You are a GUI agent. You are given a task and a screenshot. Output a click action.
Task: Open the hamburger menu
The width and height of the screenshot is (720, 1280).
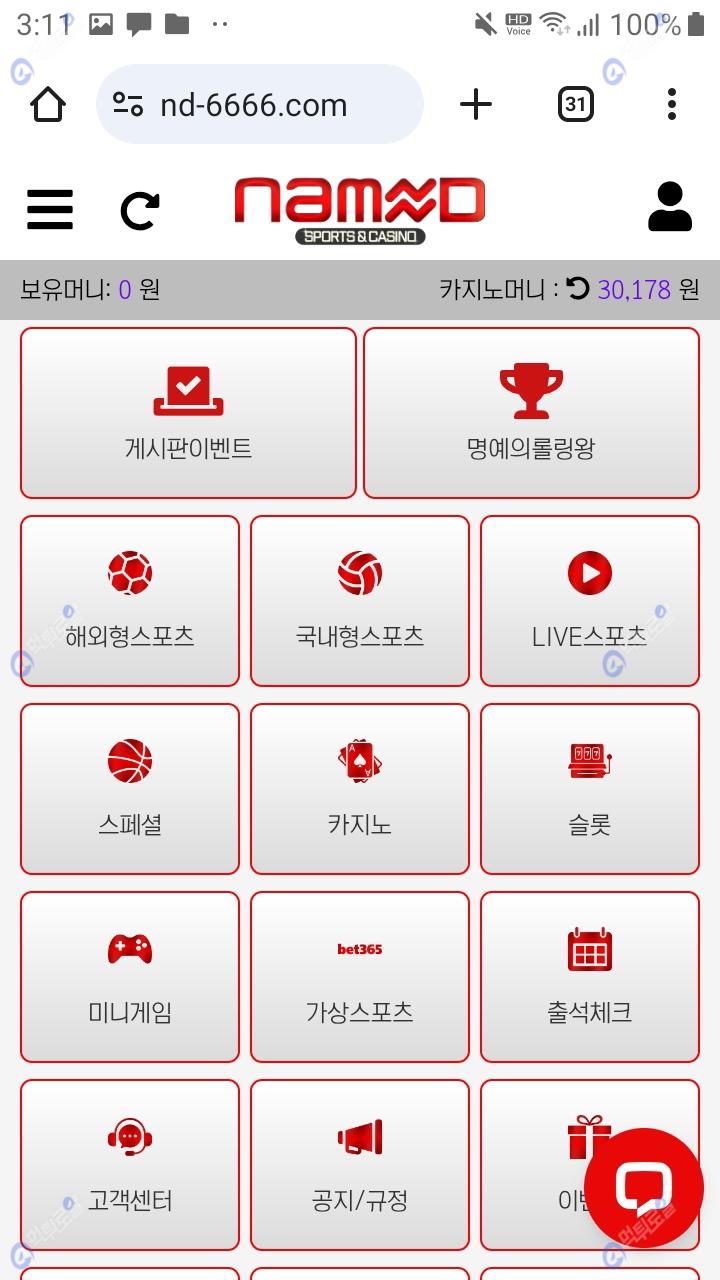pyautogui.click(x=49, y=210)
